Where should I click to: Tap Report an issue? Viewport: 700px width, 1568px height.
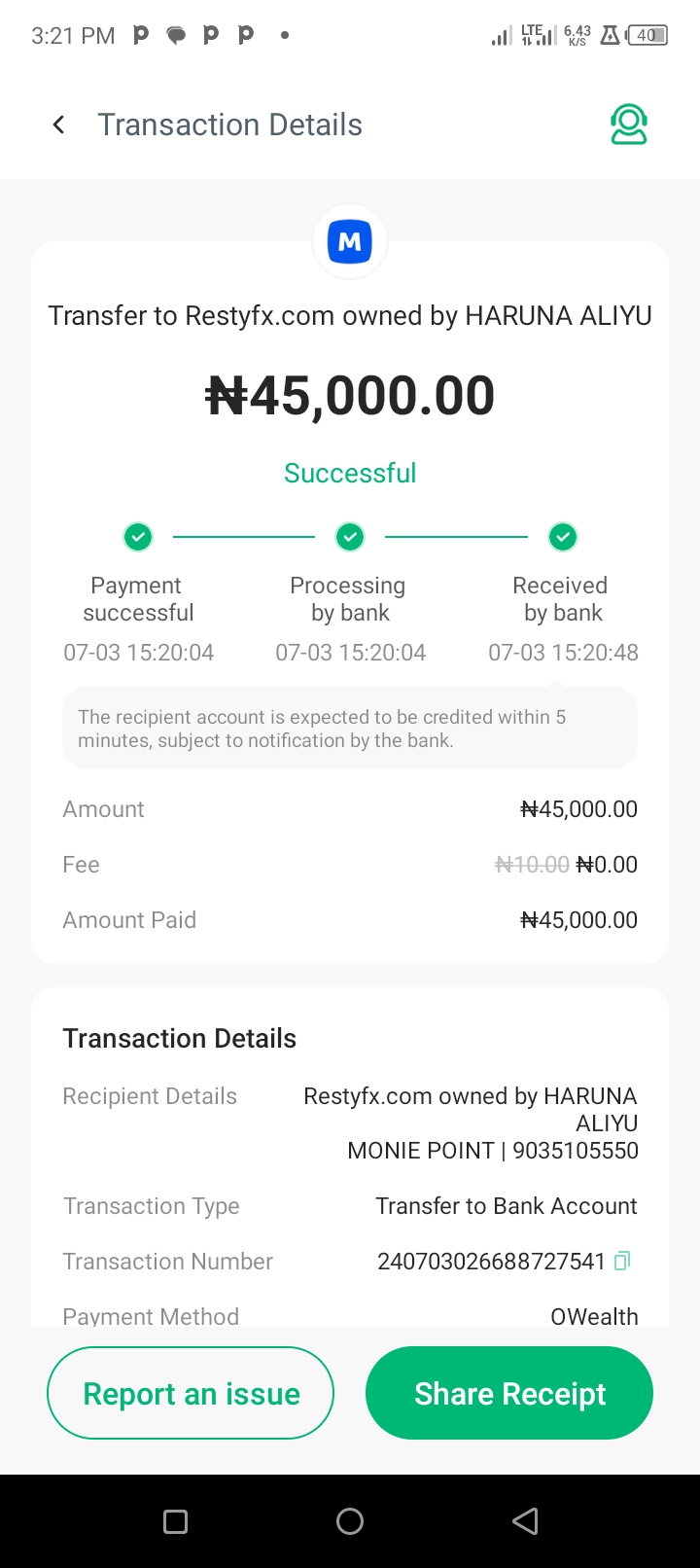pyautogui.click(x=191, y=1393)
